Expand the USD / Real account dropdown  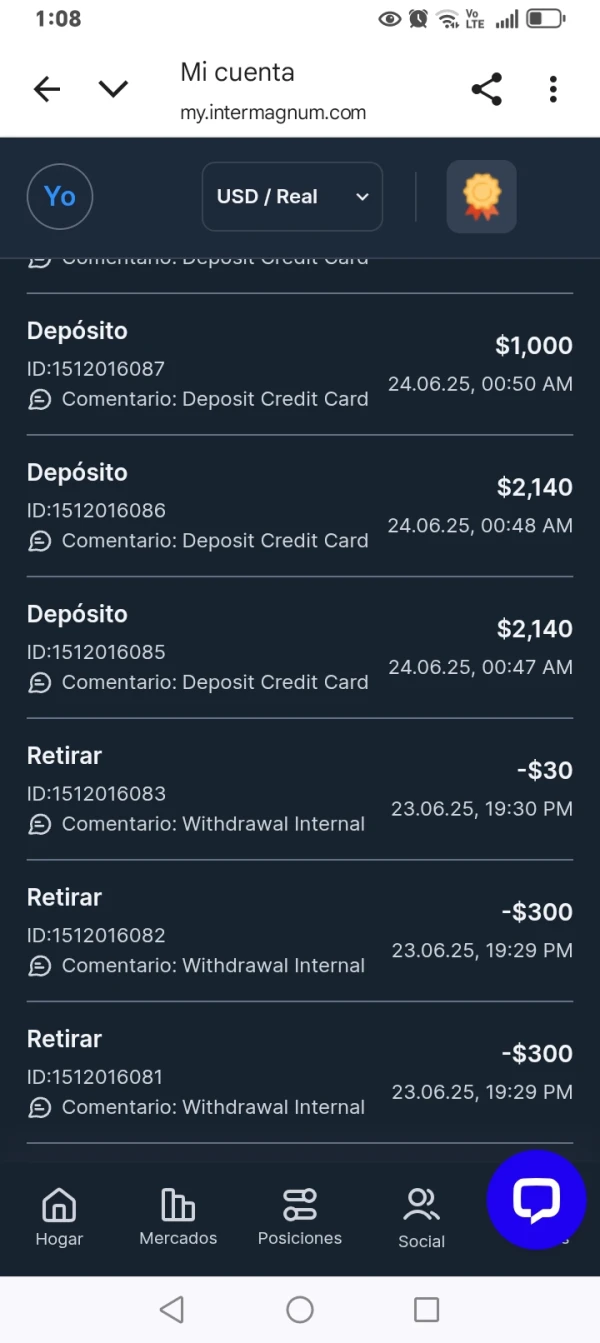point(292,197)
